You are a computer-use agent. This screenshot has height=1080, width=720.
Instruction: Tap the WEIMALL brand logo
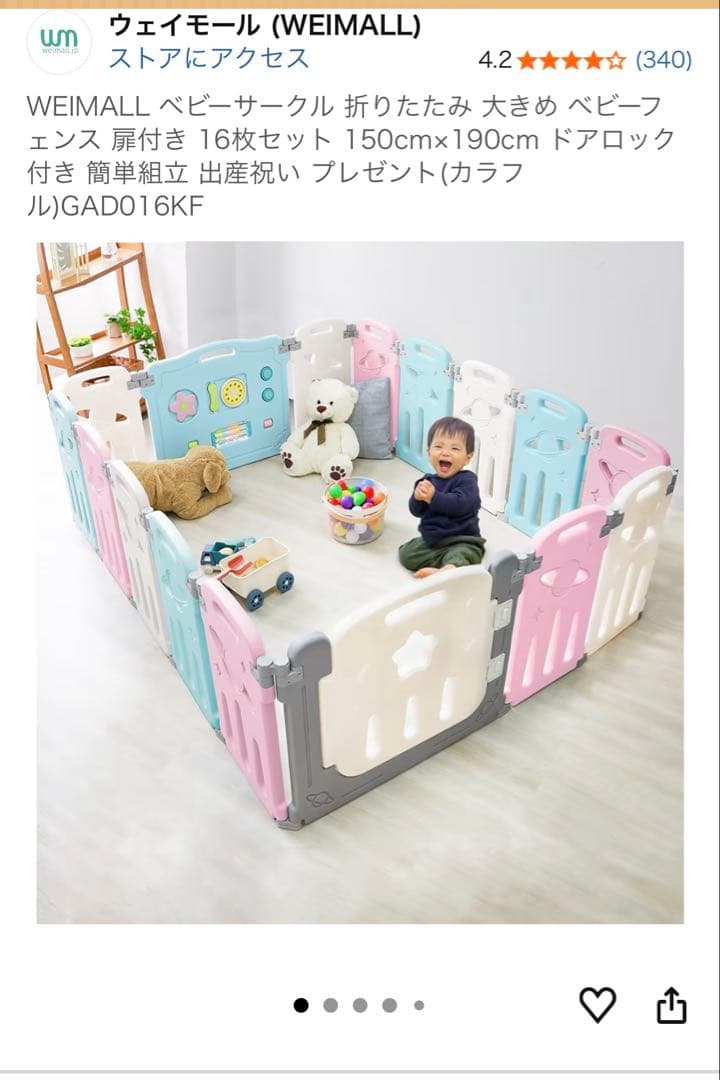click(59, 42)
